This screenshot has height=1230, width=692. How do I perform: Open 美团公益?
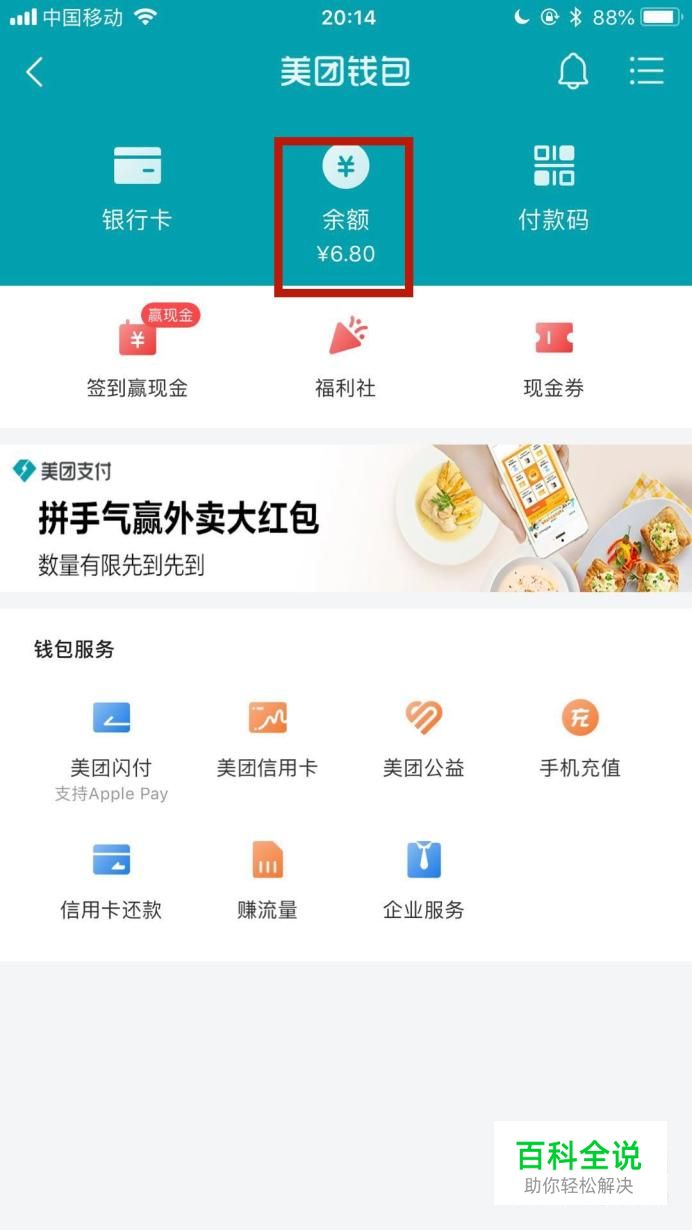pos(424,740)
